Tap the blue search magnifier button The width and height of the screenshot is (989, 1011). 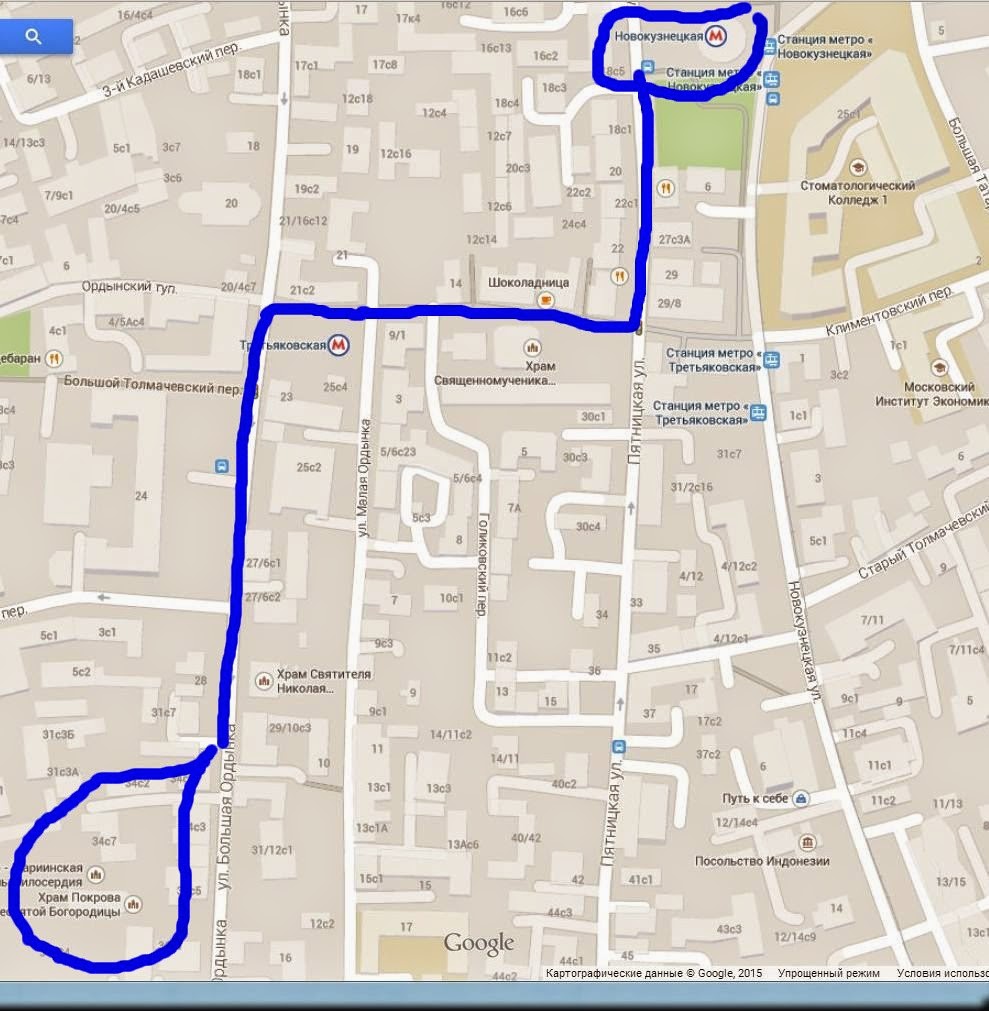pos(35,37)
